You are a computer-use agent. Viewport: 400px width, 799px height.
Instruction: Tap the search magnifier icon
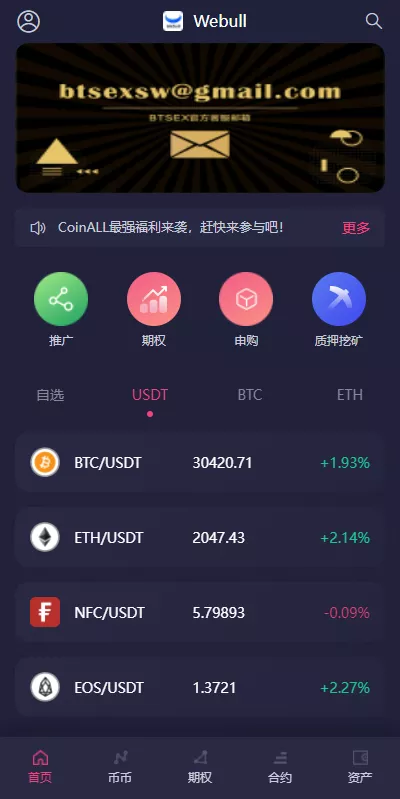[374, 21]
